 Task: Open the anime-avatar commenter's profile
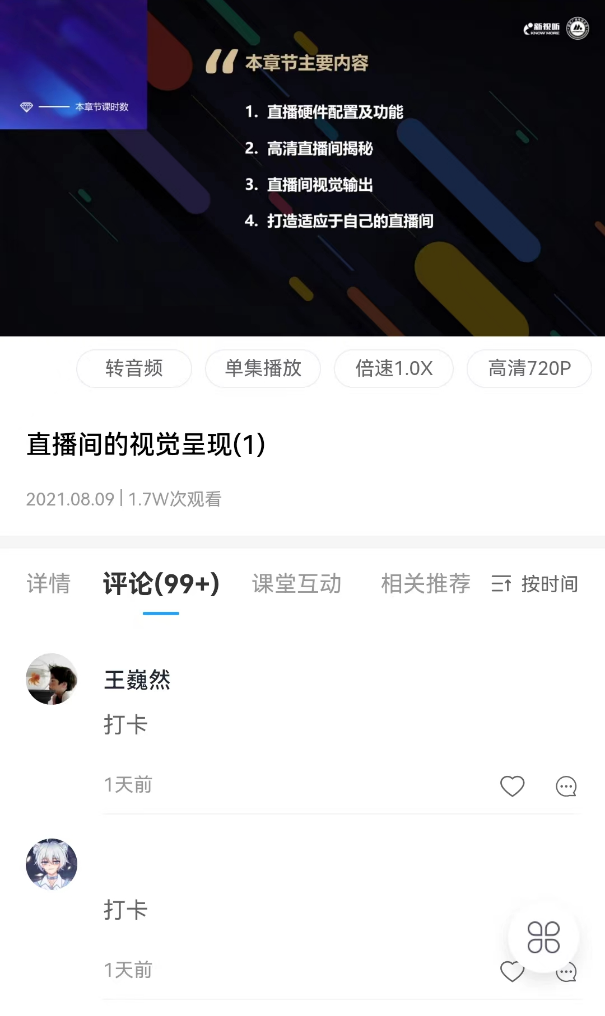pyautogui.click(x=52, y=864)
